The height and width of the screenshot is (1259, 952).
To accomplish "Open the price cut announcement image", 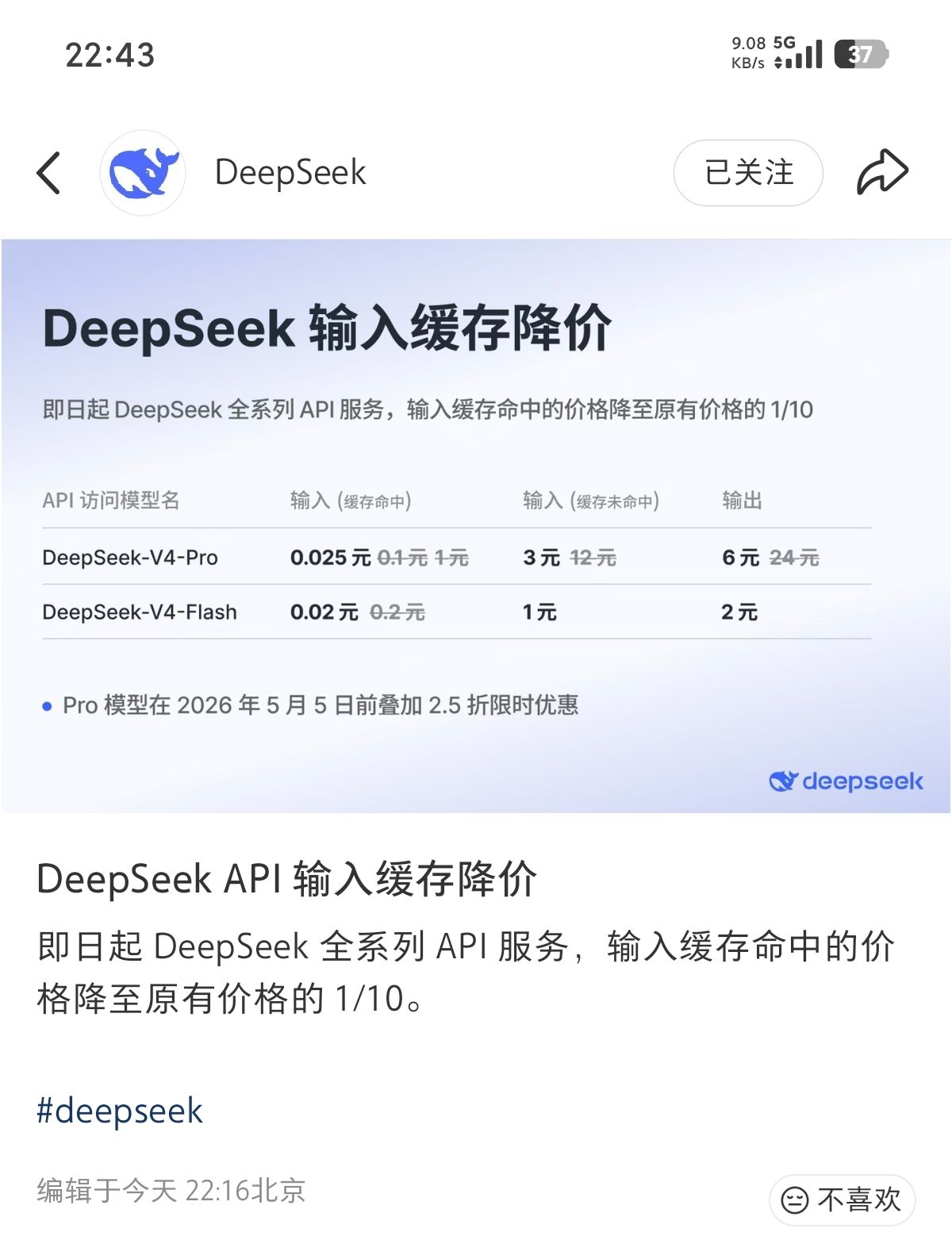I will pyautogui.click(x=476, y=526).
